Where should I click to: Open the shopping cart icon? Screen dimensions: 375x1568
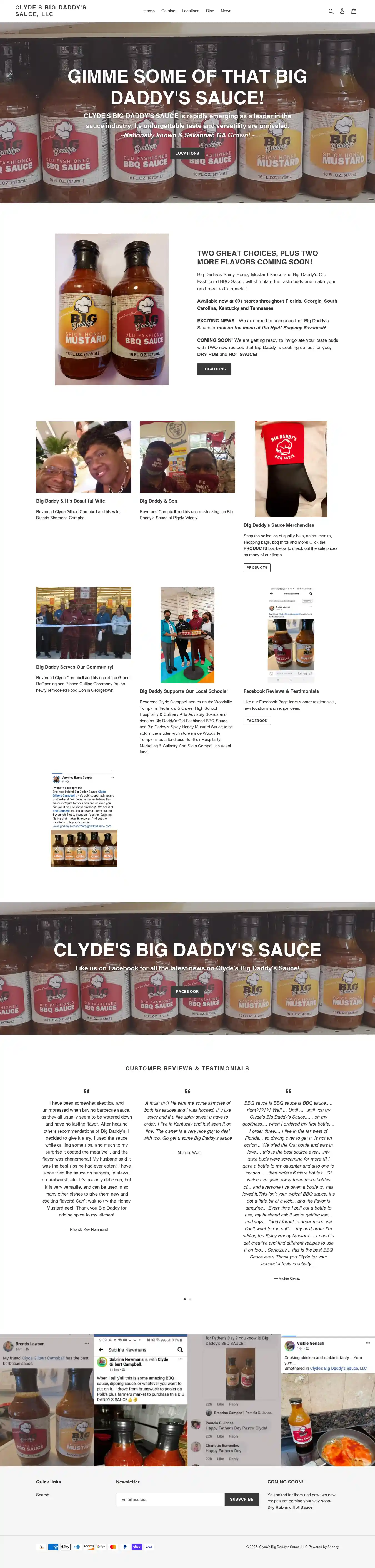(354, 11)
